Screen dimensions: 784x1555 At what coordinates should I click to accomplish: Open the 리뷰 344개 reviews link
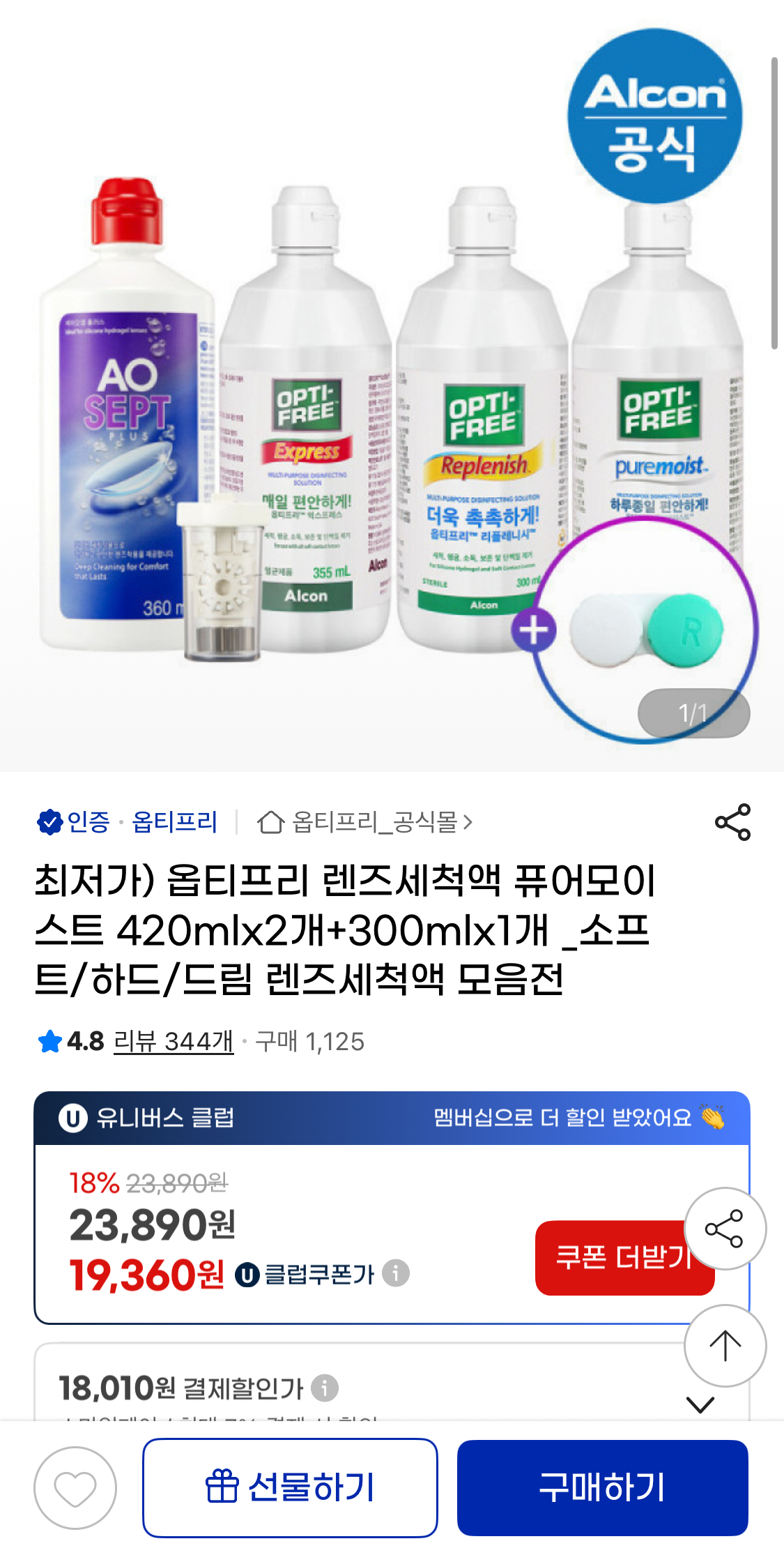pos(173,1041)
